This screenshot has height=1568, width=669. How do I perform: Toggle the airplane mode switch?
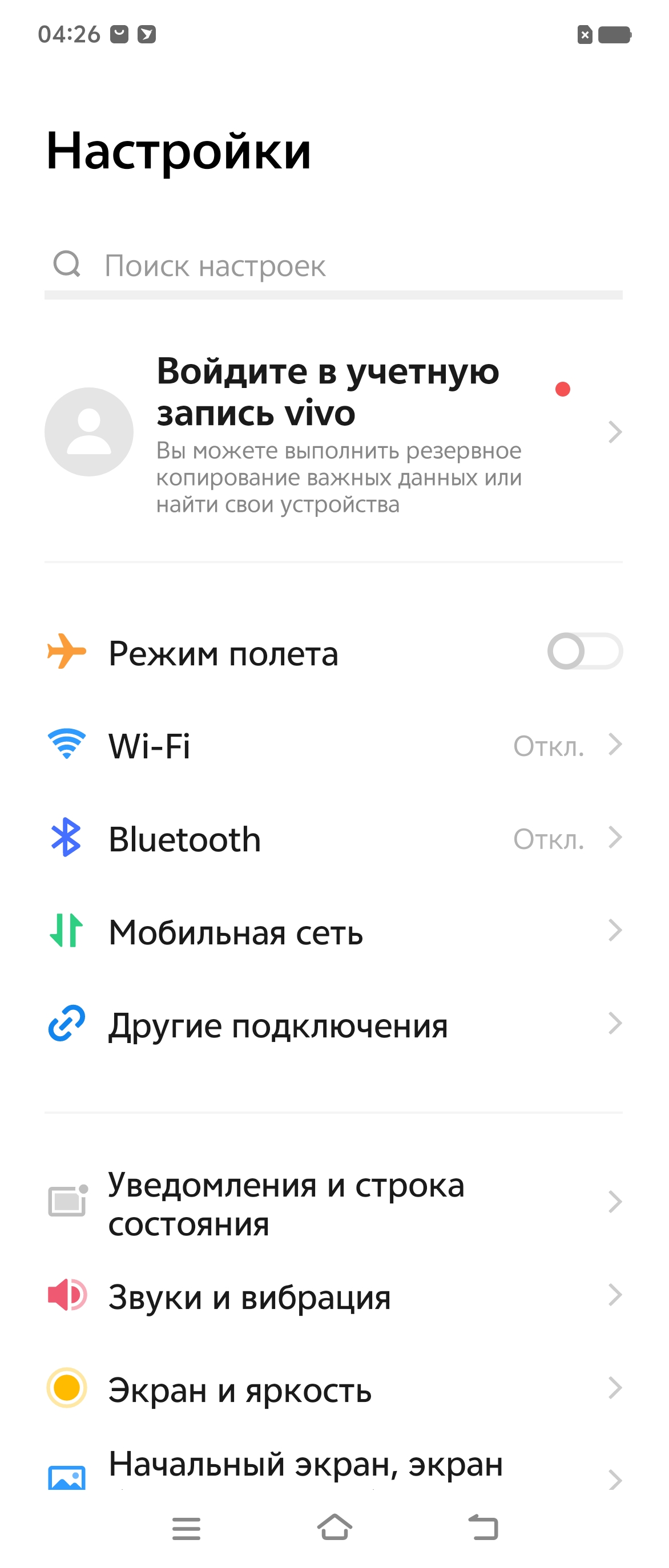tap(584, 651)
